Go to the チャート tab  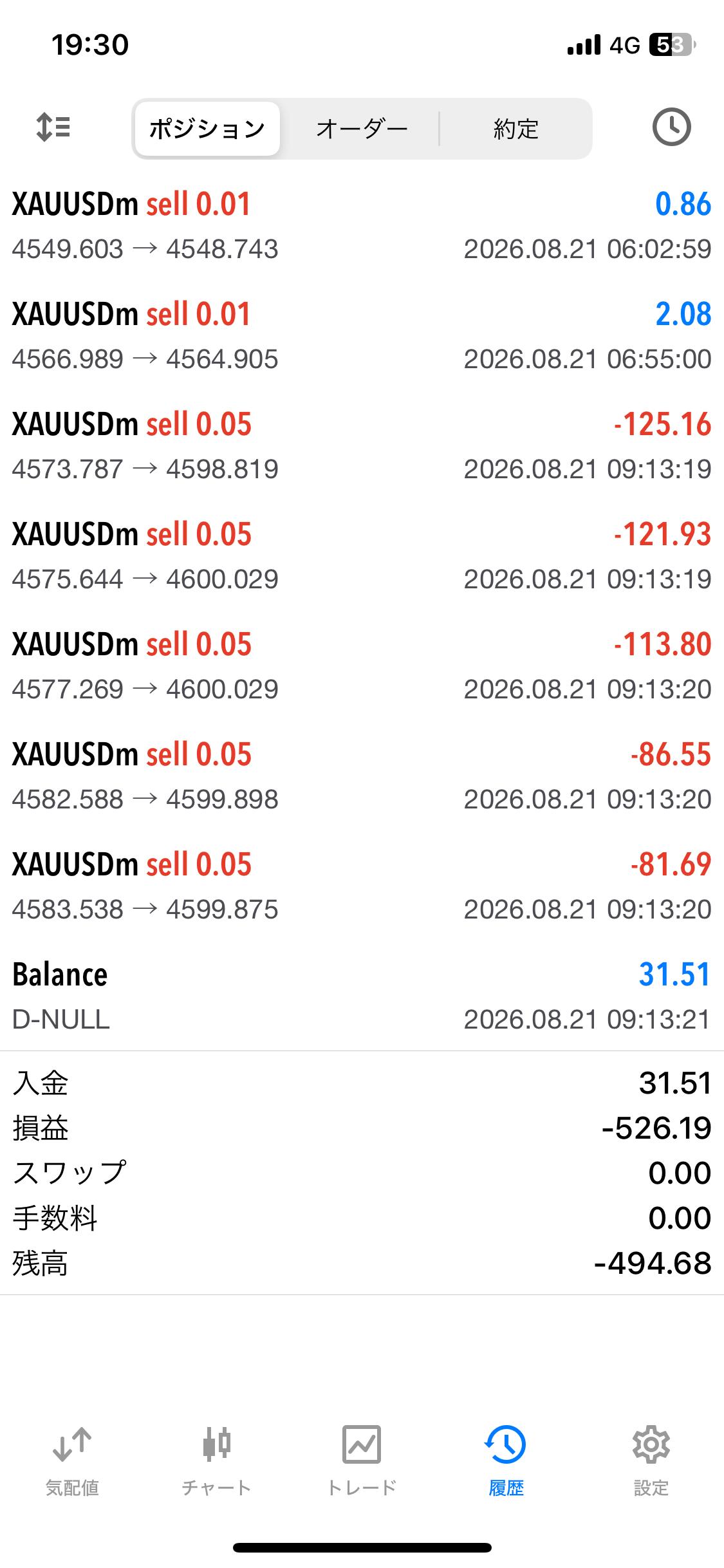click(x=217, y=1462)
